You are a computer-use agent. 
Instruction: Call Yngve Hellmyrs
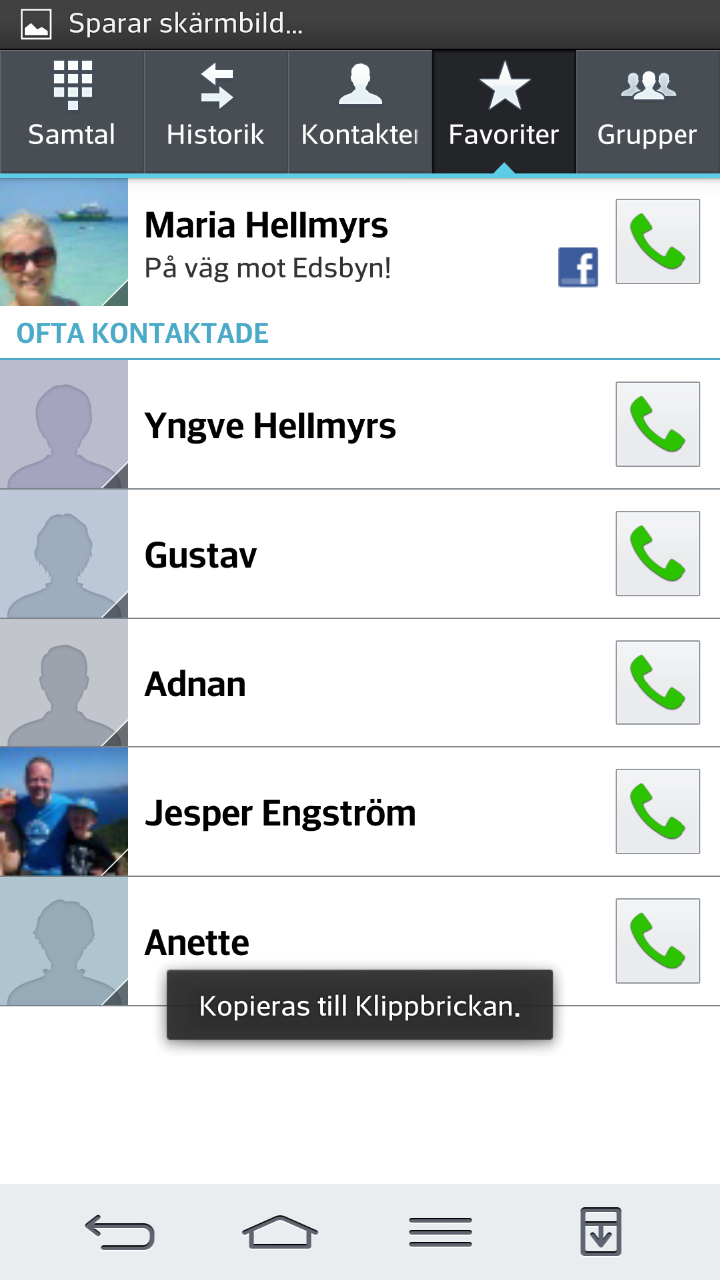coord(657,424)
